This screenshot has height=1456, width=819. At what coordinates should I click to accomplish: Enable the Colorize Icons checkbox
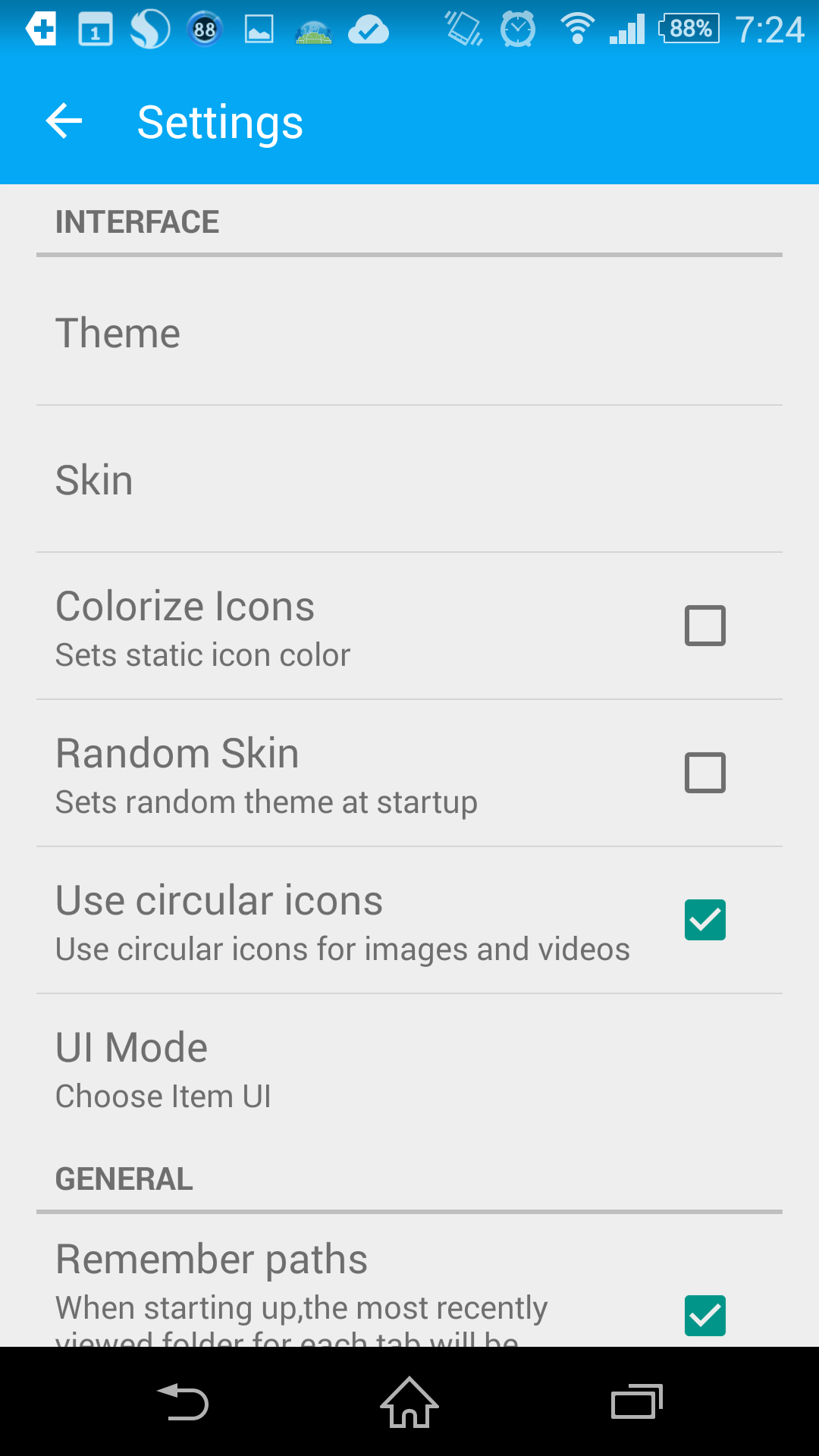(705, 626)
